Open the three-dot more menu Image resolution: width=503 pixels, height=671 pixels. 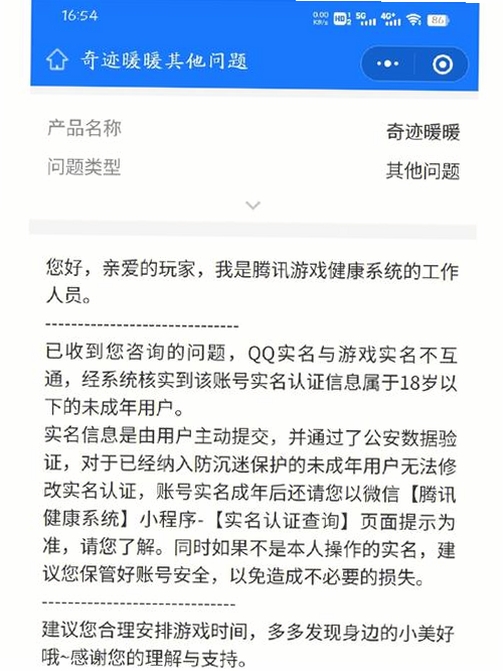pos(387,64)
